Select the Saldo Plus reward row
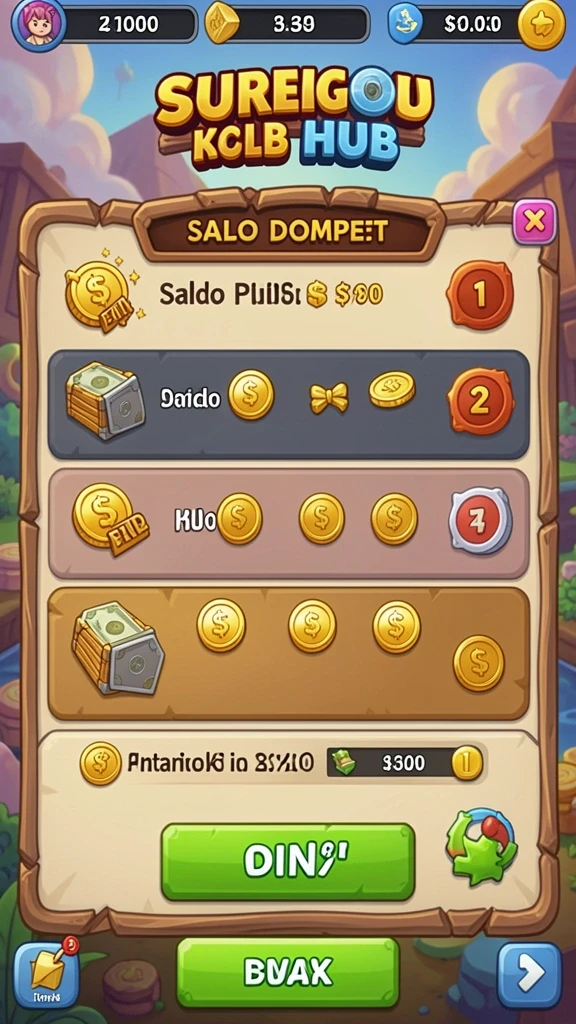Viewport: 576px width, 1024px height. (289, 295)
